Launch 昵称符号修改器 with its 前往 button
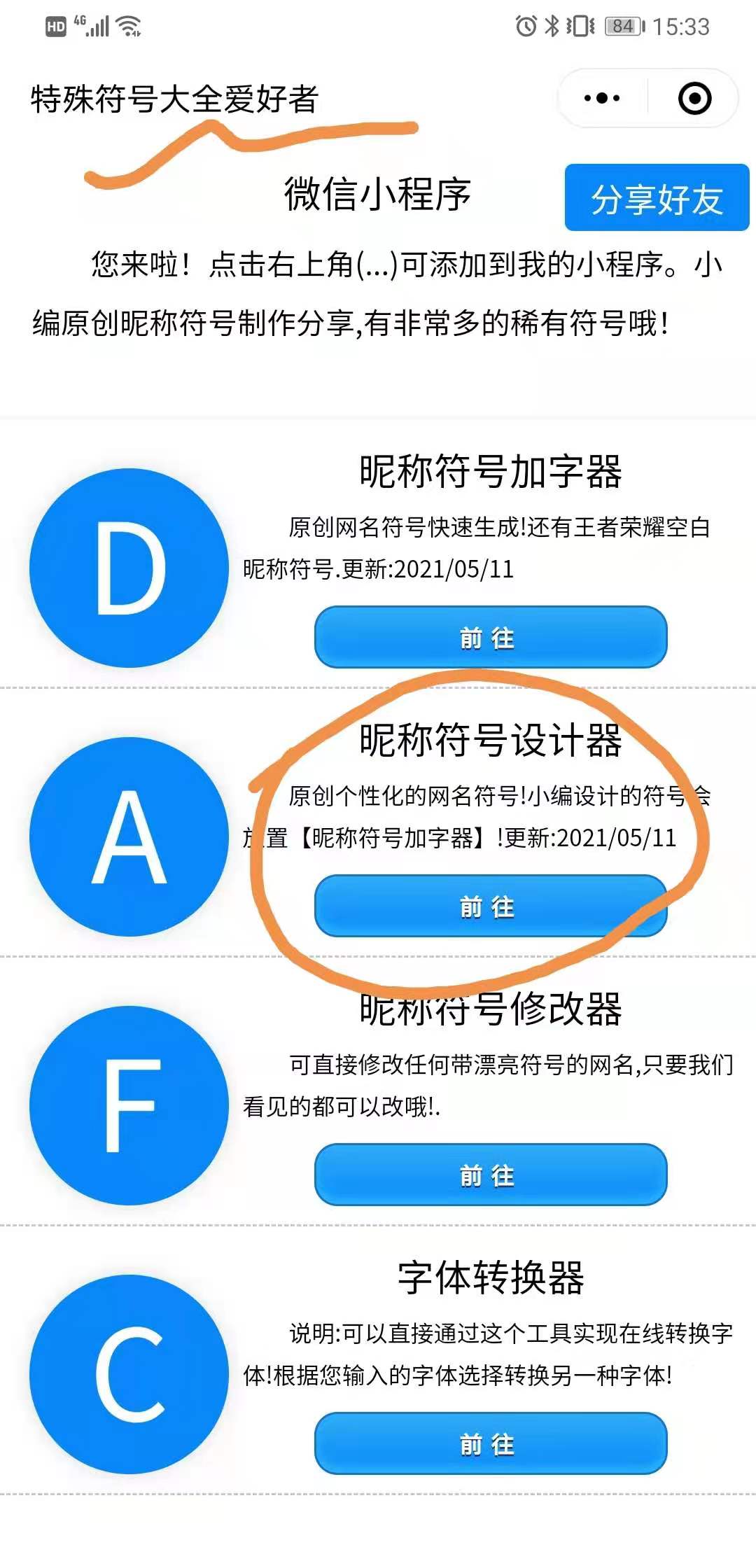Viewport: 756px width, 1568px height. pos(490,1175)
